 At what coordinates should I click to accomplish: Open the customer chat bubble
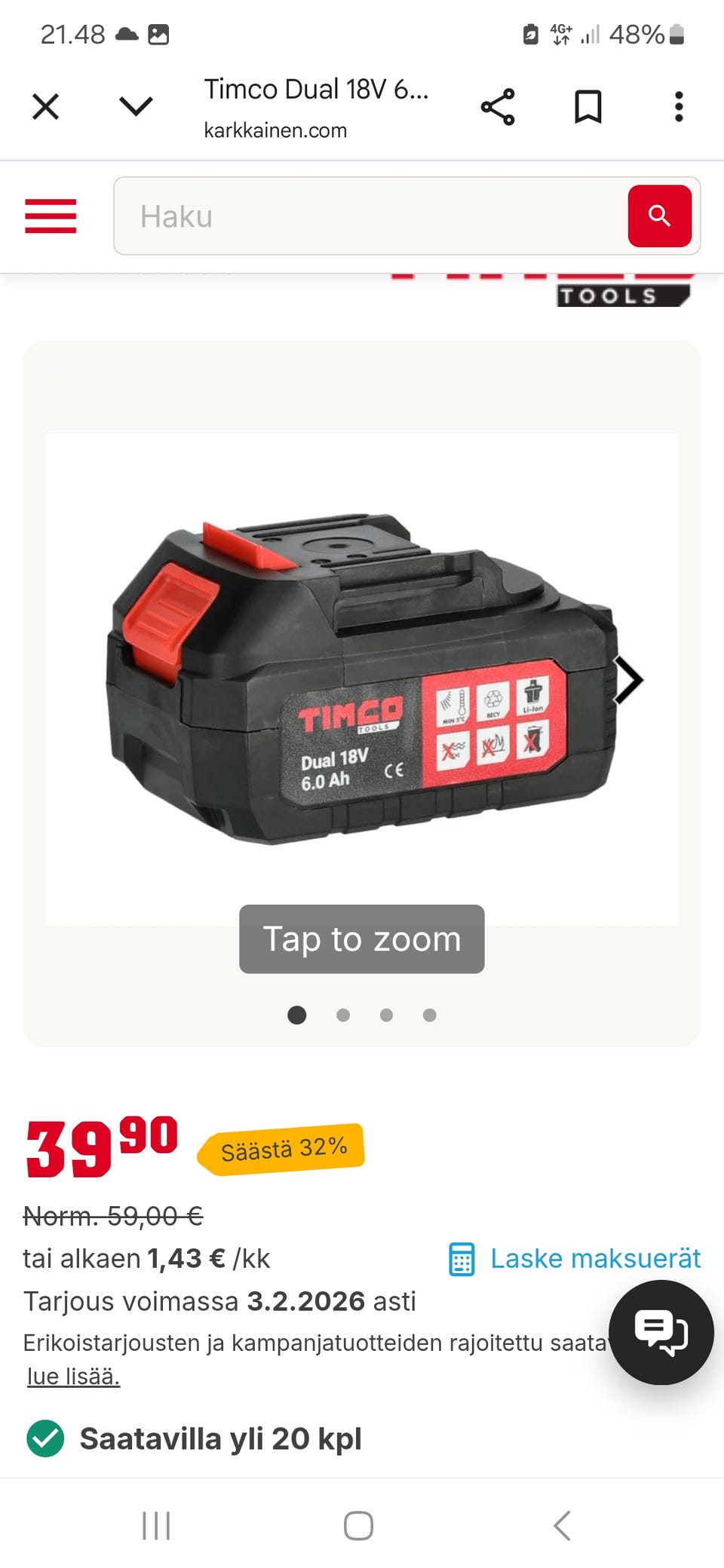click(x=661, y=1332)
